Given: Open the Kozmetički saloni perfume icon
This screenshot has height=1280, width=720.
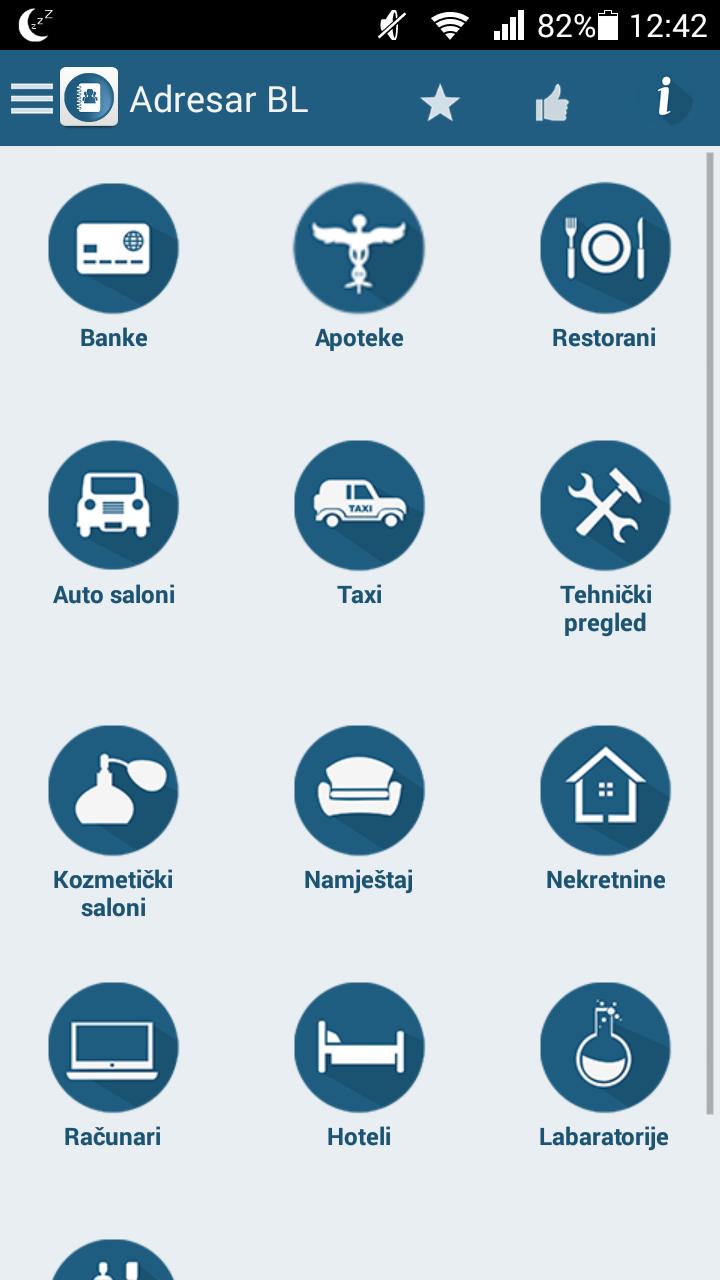Looking at the screenshot, I should click(x=113, y=789).
